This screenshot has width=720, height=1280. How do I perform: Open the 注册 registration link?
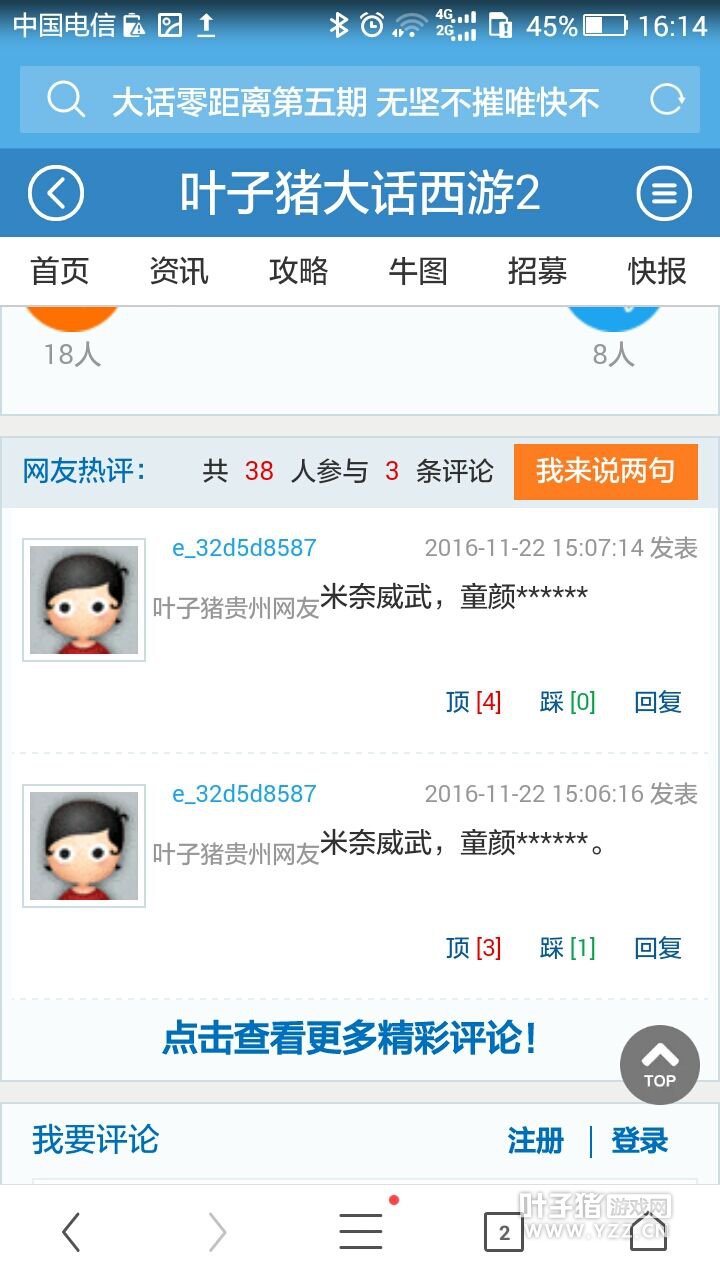[x=536, y=1140]
